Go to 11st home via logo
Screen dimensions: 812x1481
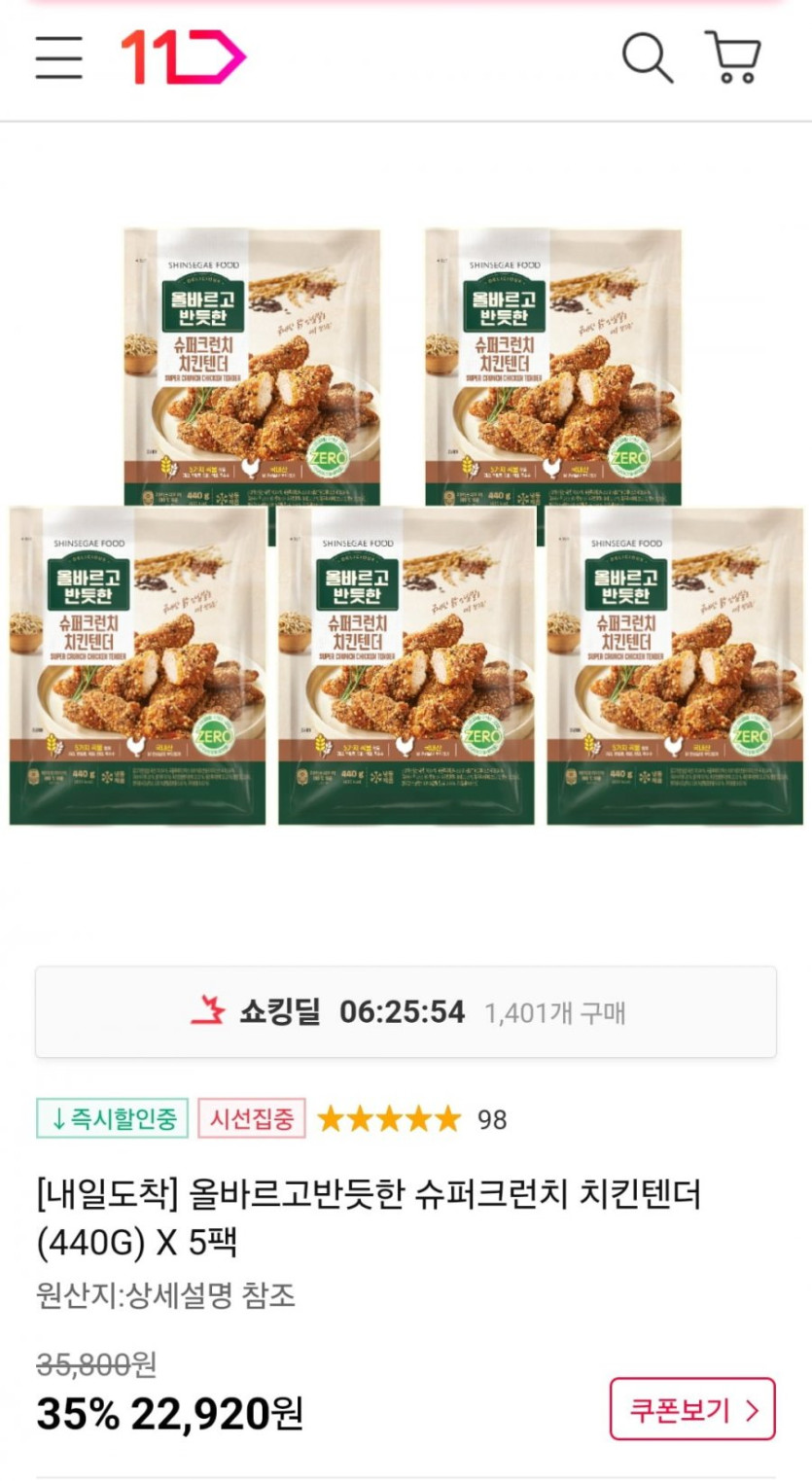pos(183,57)
